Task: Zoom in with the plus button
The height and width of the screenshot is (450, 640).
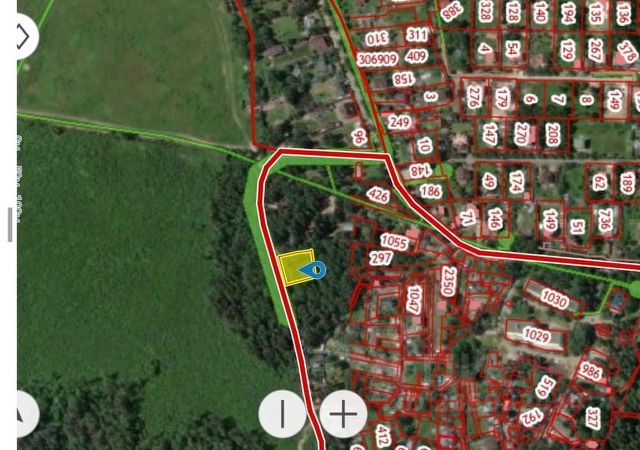Action: pyautogui.click(x=343, y=413)
